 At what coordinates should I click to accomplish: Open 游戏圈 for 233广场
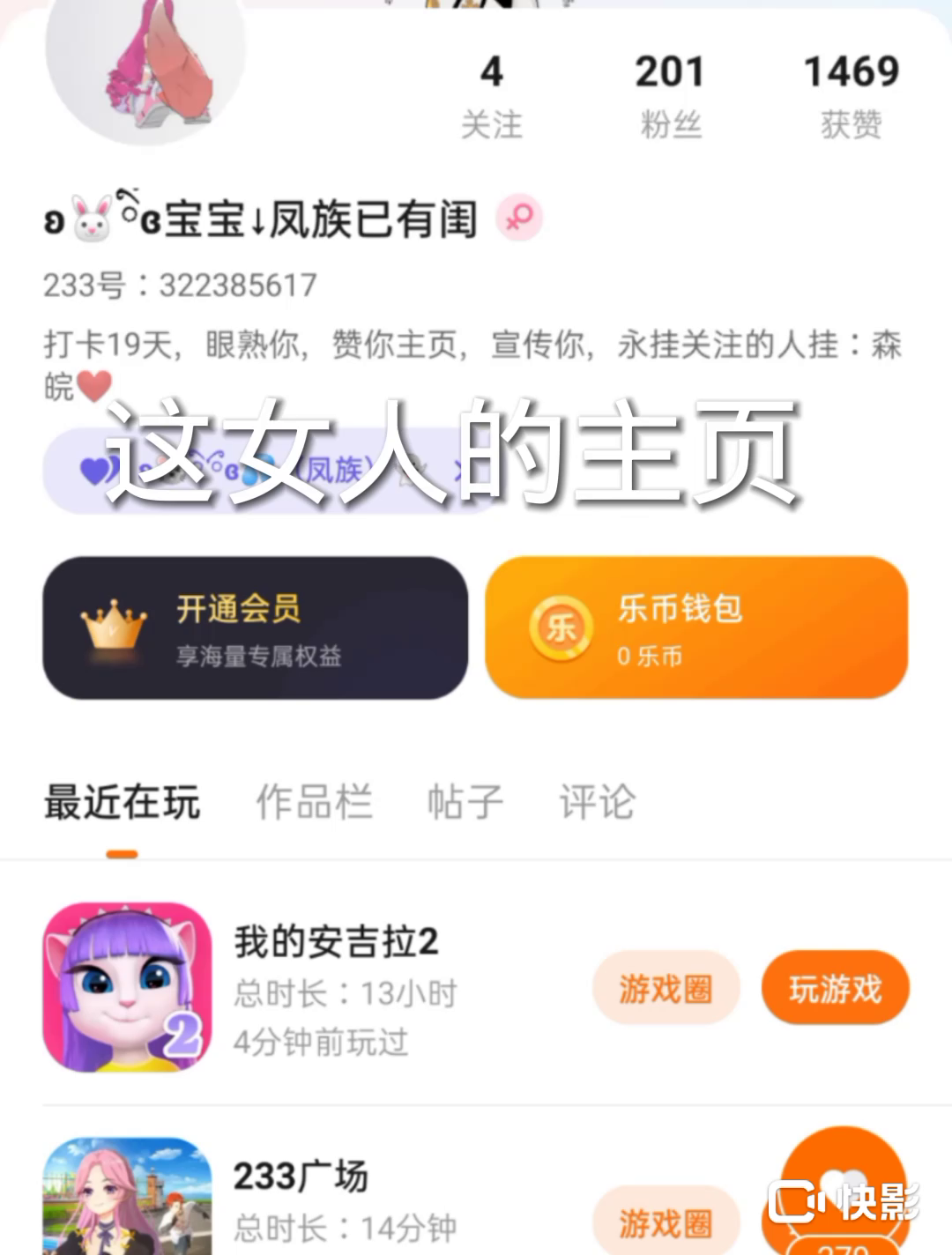666,1222
